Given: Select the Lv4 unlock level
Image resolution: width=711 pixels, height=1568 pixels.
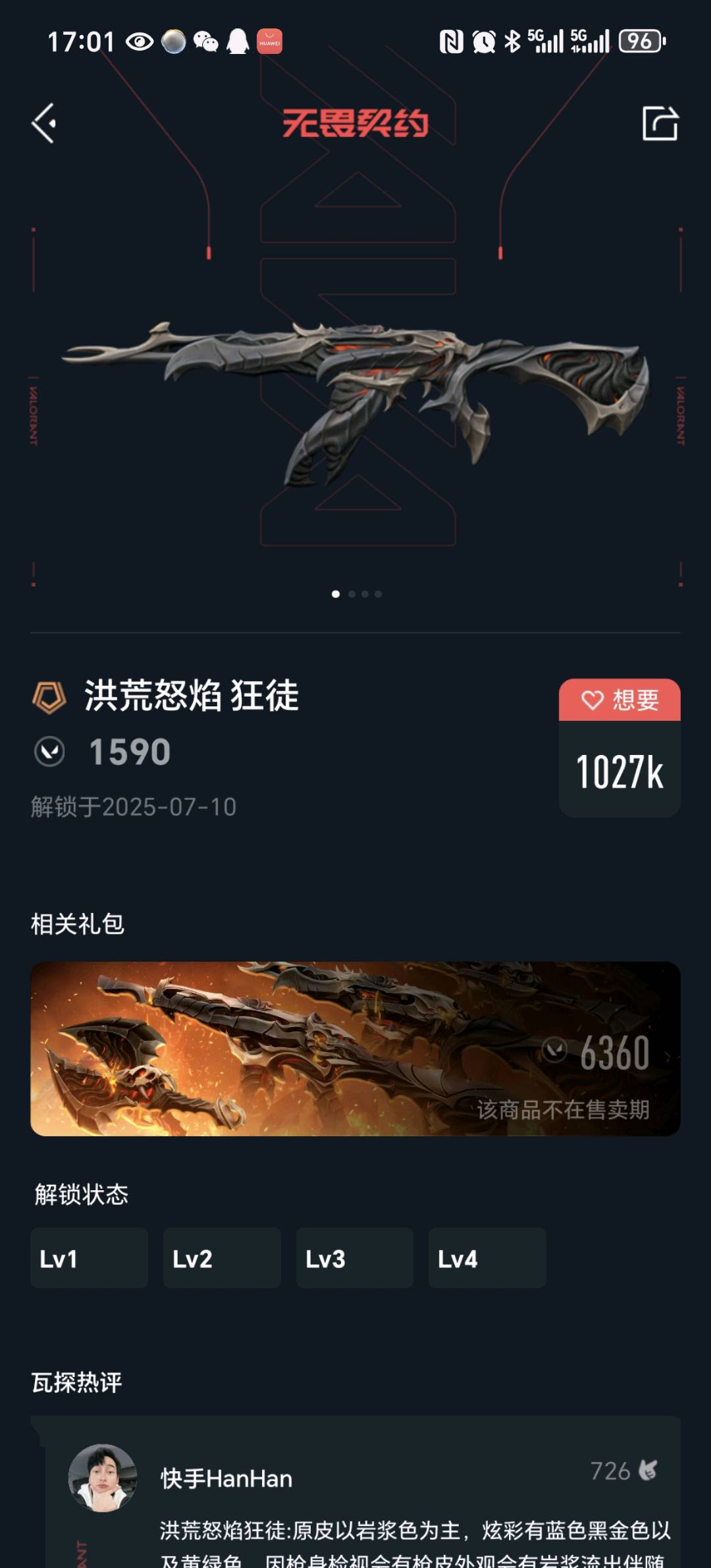Looking at the screenshot, I should click(x=487, y=1258).
